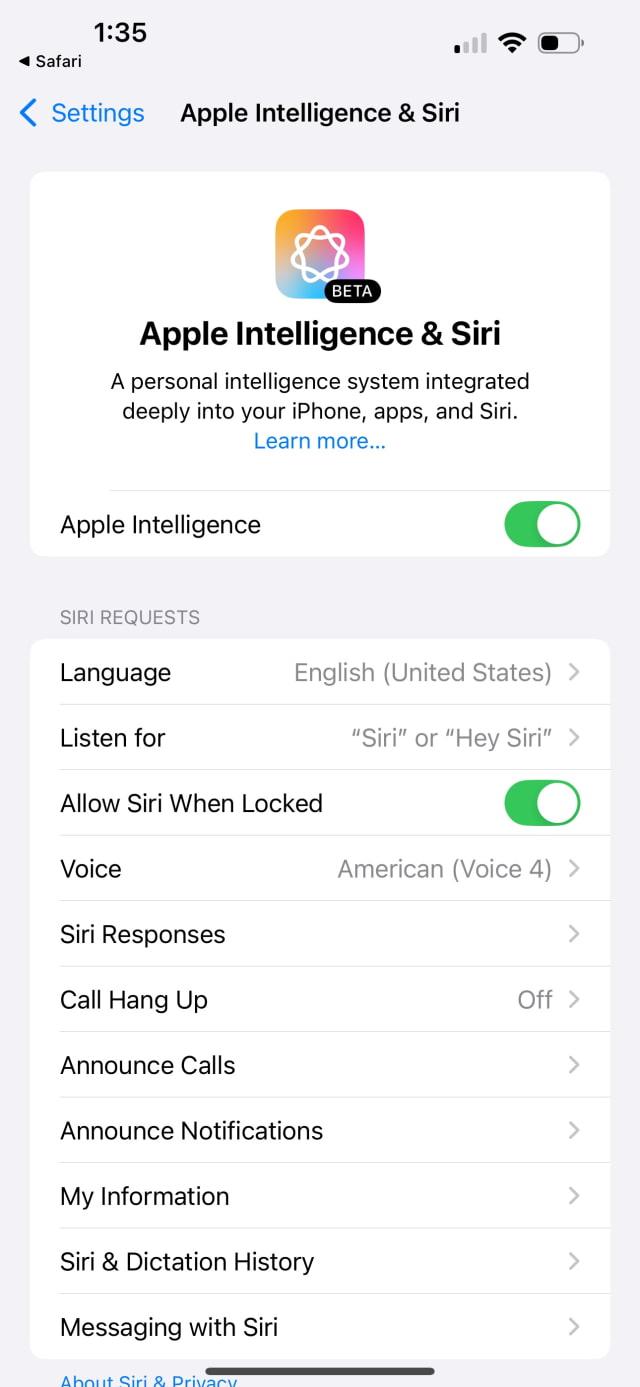Turn off Apple Intelligence

[x=541, y=525]
